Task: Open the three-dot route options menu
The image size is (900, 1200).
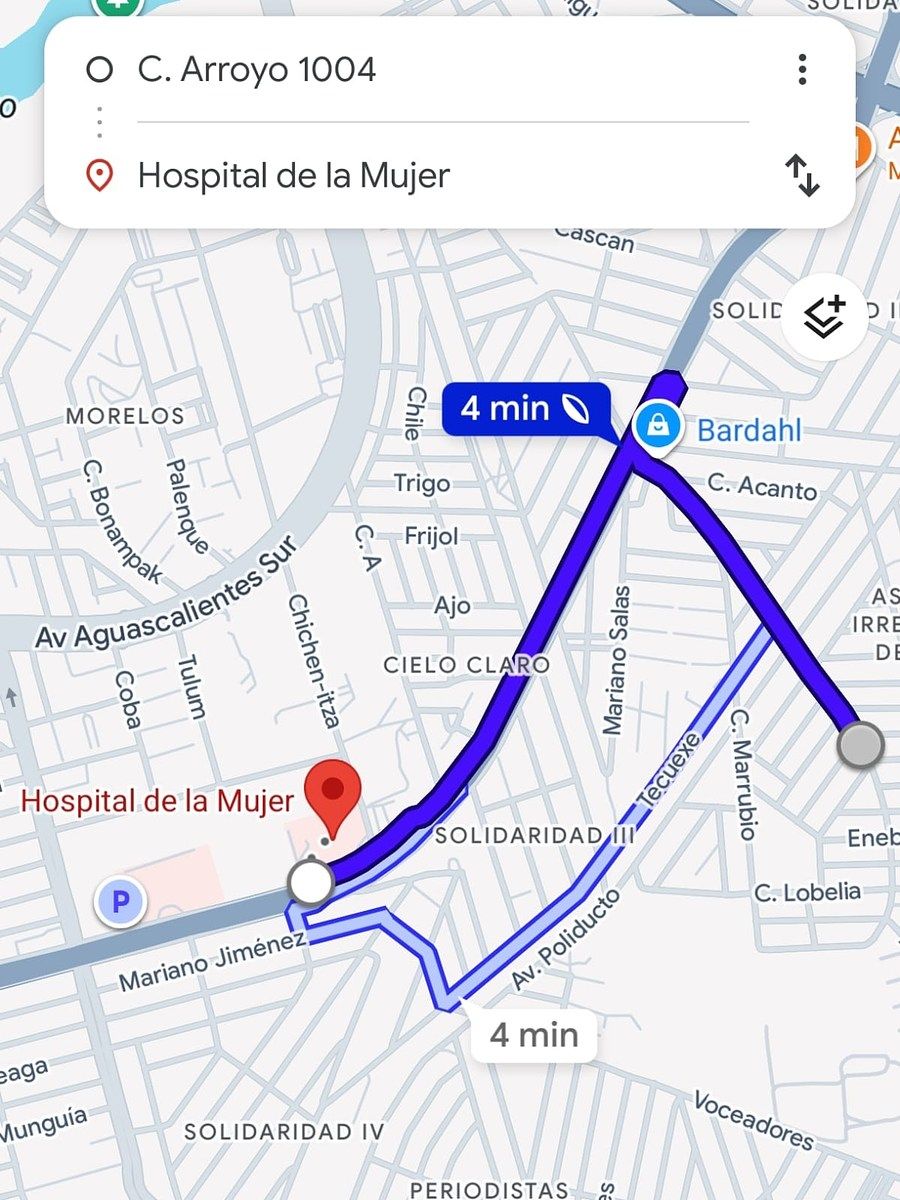Action: [x=801, y=70]
